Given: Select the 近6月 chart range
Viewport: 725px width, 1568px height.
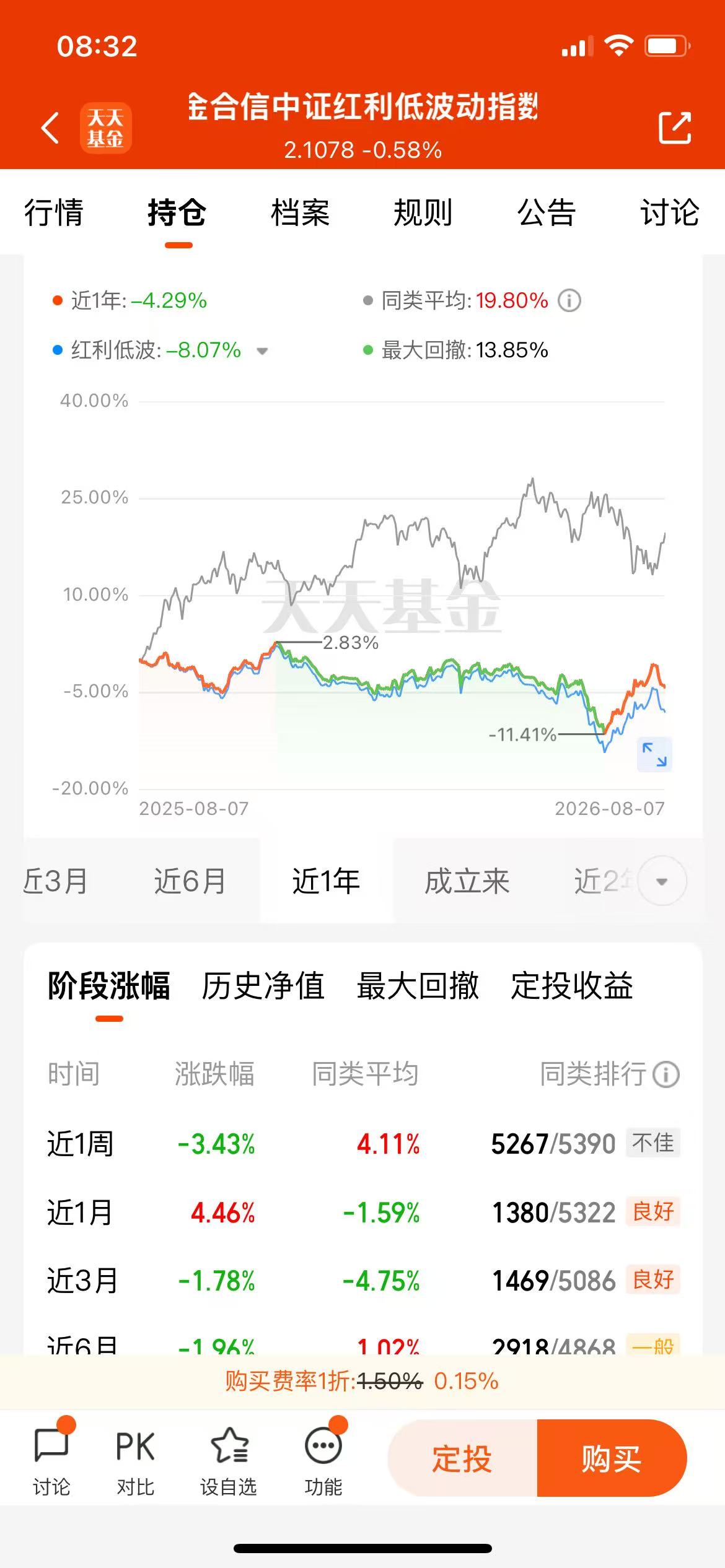Looking at the screenshot, I should click(x=190, y=881).
